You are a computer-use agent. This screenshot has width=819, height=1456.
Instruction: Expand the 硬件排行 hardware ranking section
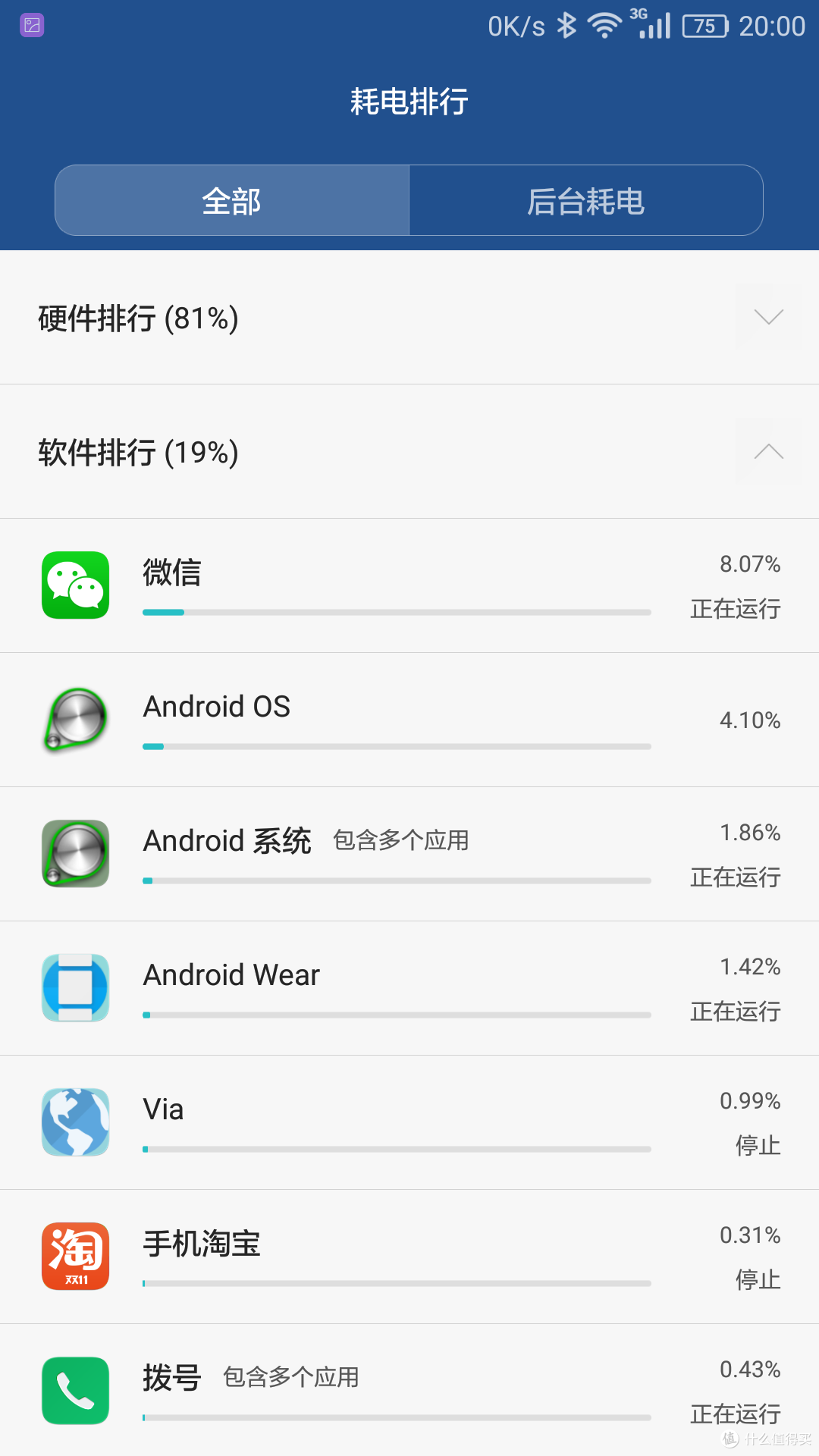(x=768, y=318)
